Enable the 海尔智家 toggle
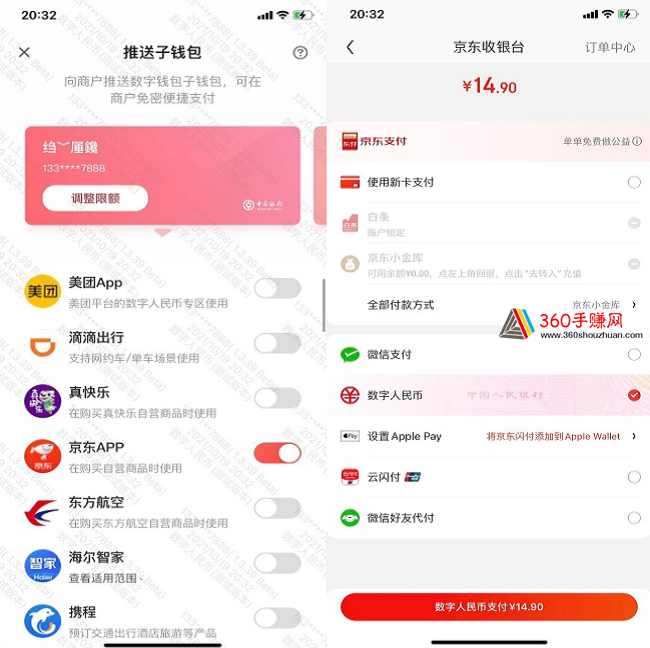This screenshot has height=648, width=650. (x=277, y=563)
